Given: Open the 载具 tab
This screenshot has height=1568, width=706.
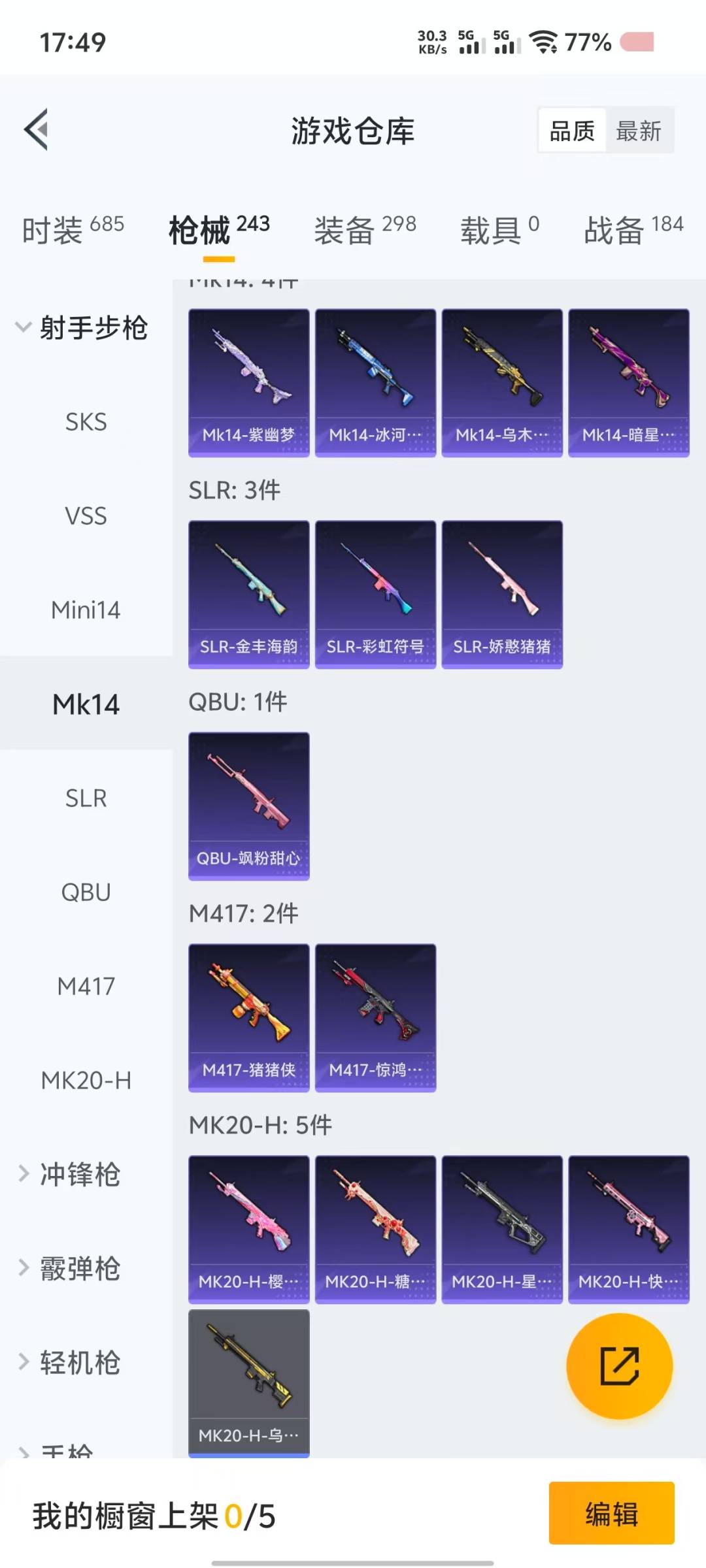Looking at the screenshot, I should 500,230.
